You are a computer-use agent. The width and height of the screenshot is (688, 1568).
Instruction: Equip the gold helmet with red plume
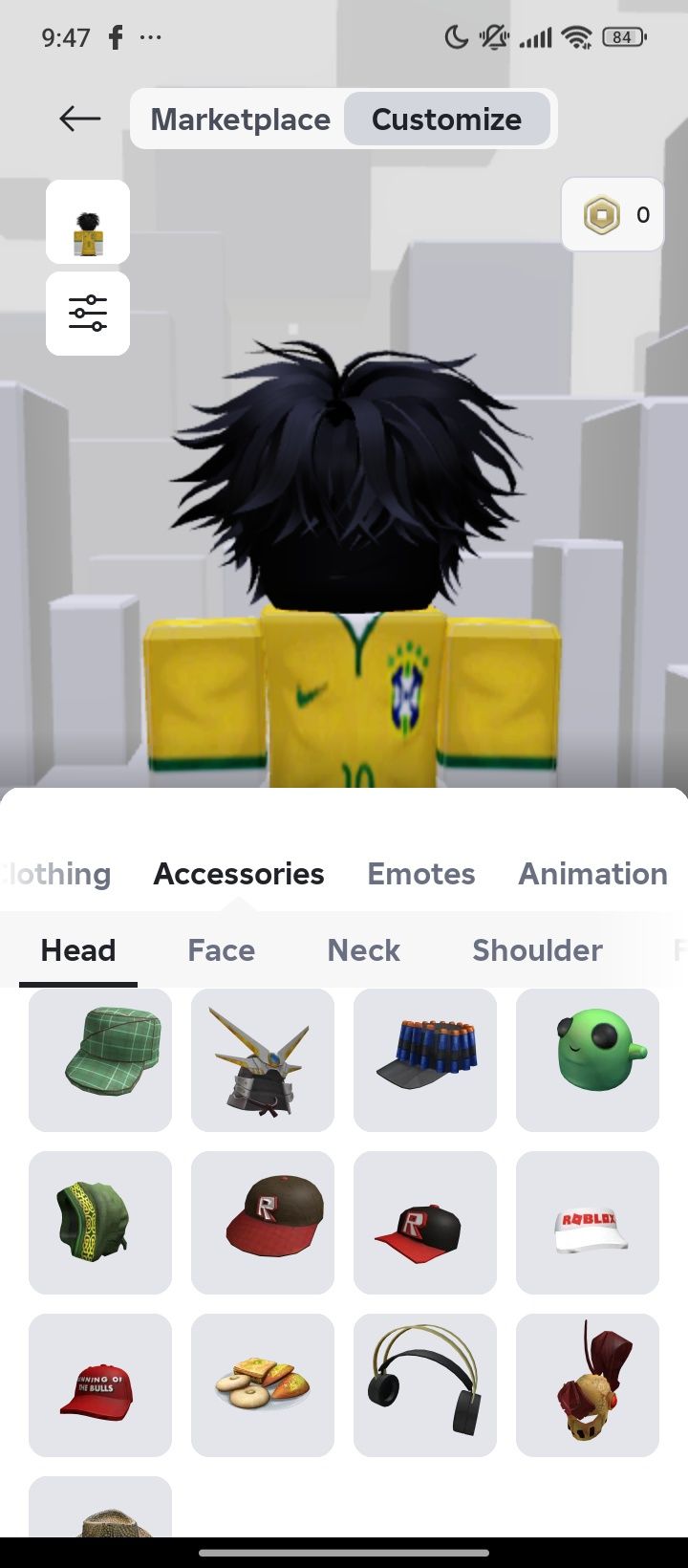tap(588, 1385)
